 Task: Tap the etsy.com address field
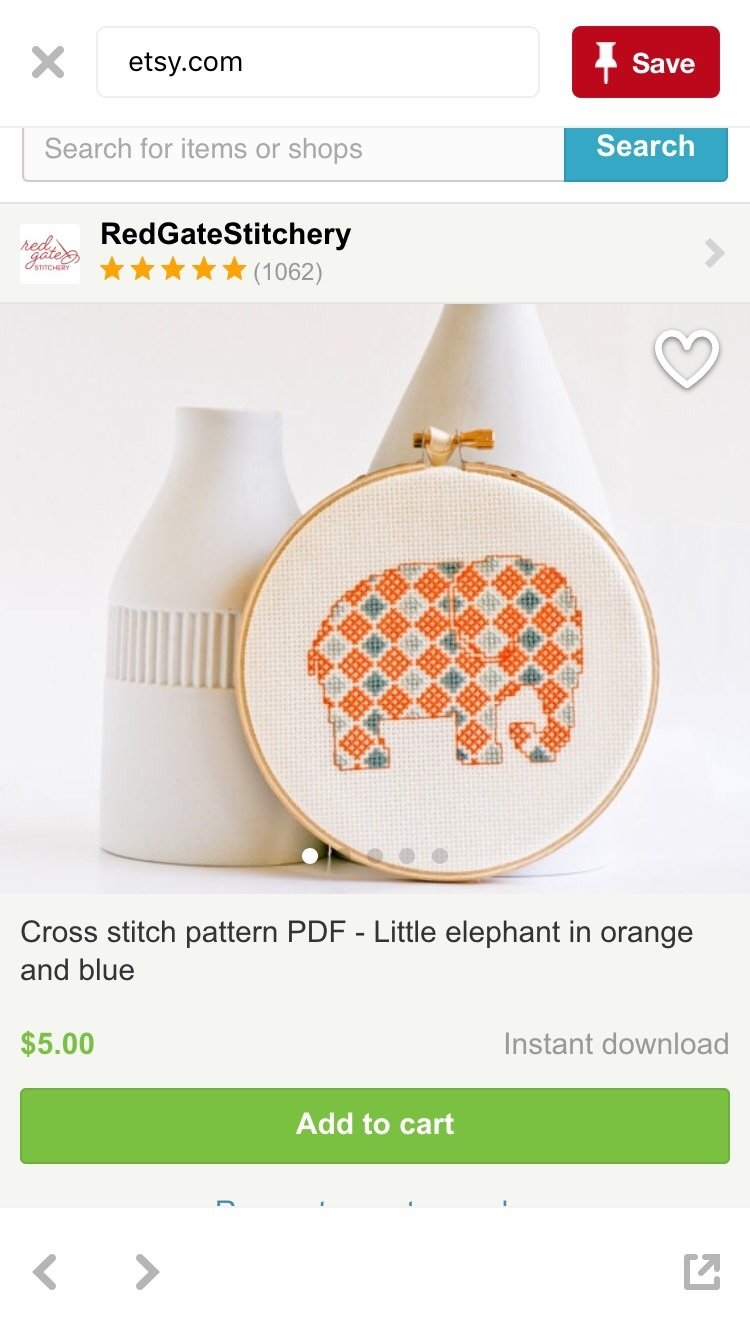pos(318,62)
